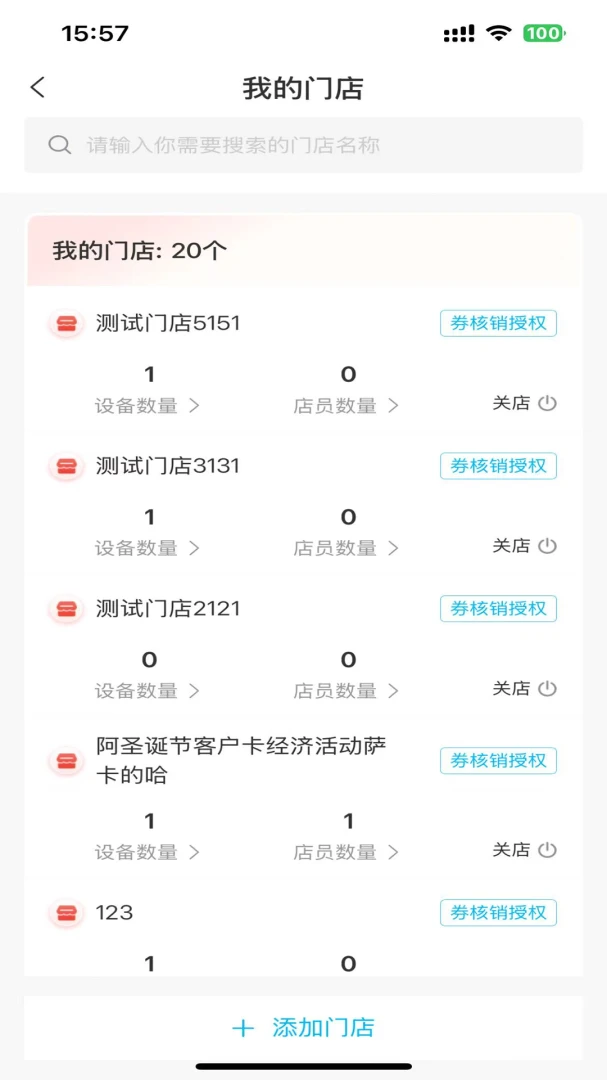This screenshot has height=1080, width=607.
Task: Go back using the top-left arrow
Action: pyautogui.click(x=38, y=87)
